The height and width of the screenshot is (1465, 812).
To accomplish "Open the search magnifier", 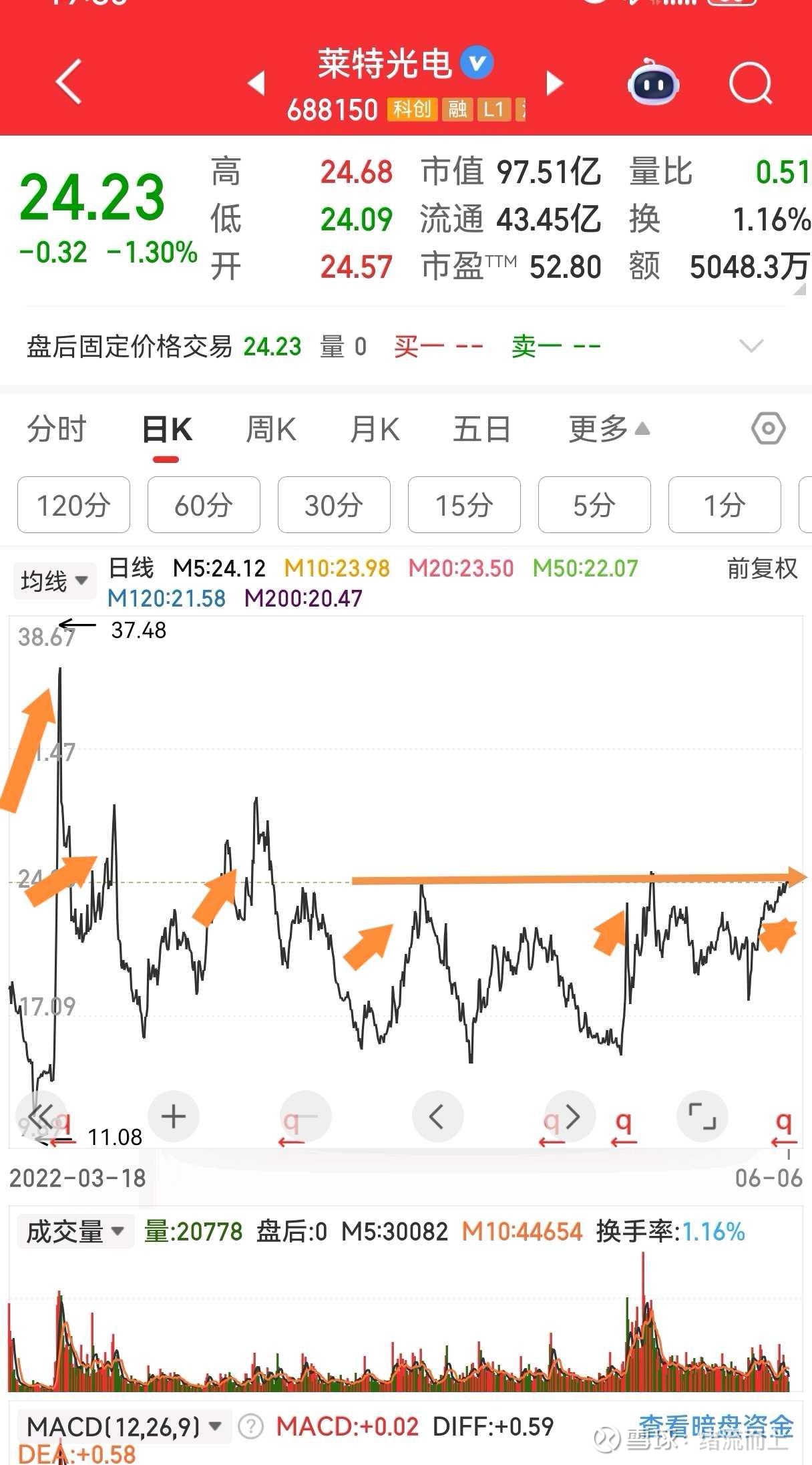I will [x=751, y=83].
